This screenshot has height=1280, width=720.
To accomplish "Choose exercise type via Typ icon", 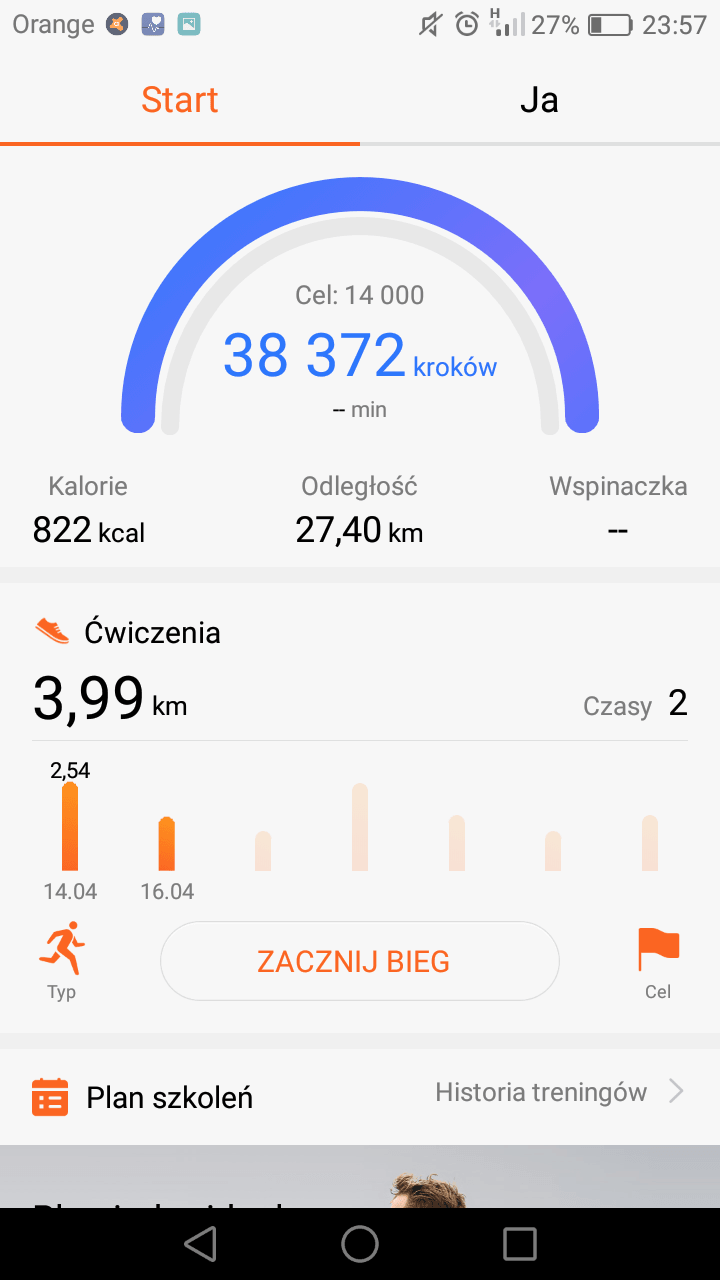I will pos(62,960).
